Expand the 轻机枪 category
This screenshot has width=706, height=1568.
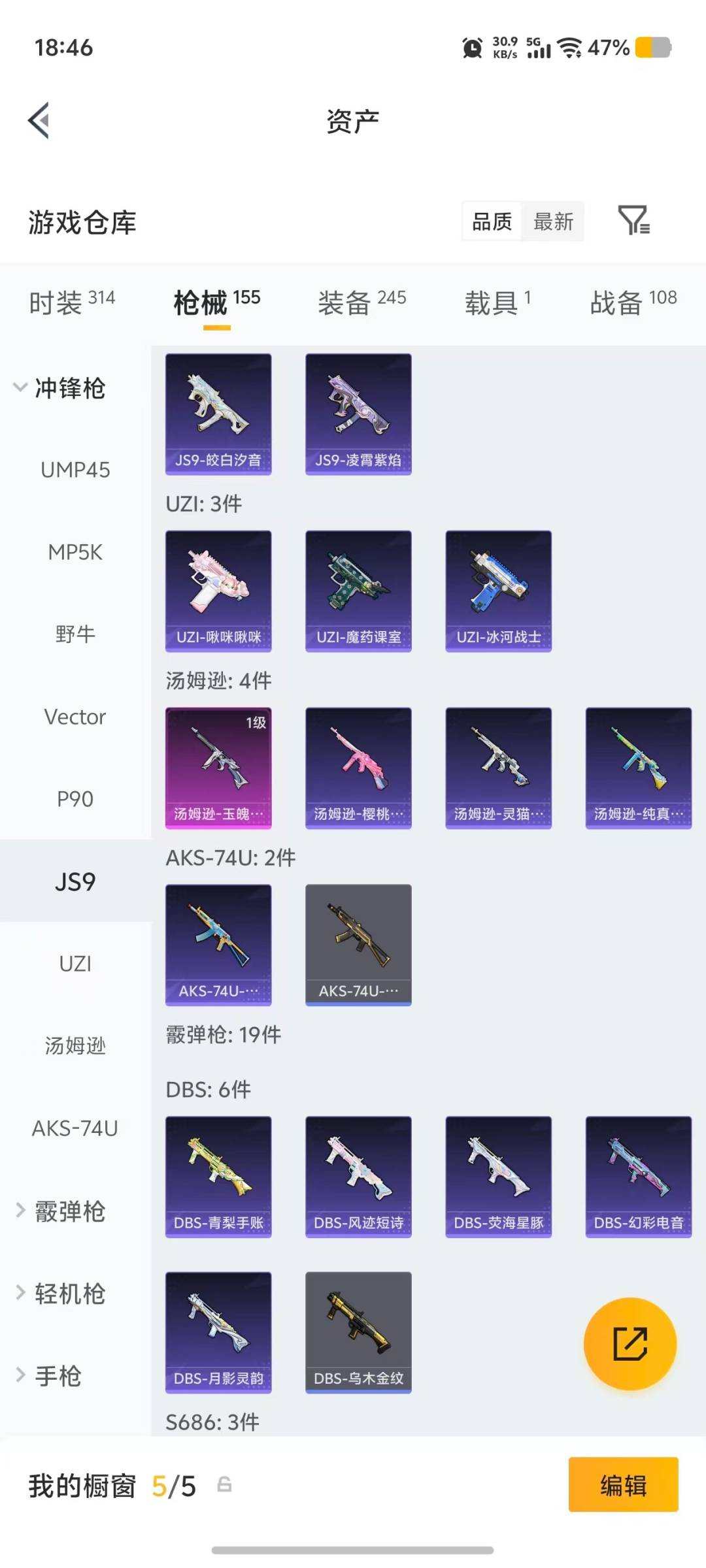[60, 1294]
